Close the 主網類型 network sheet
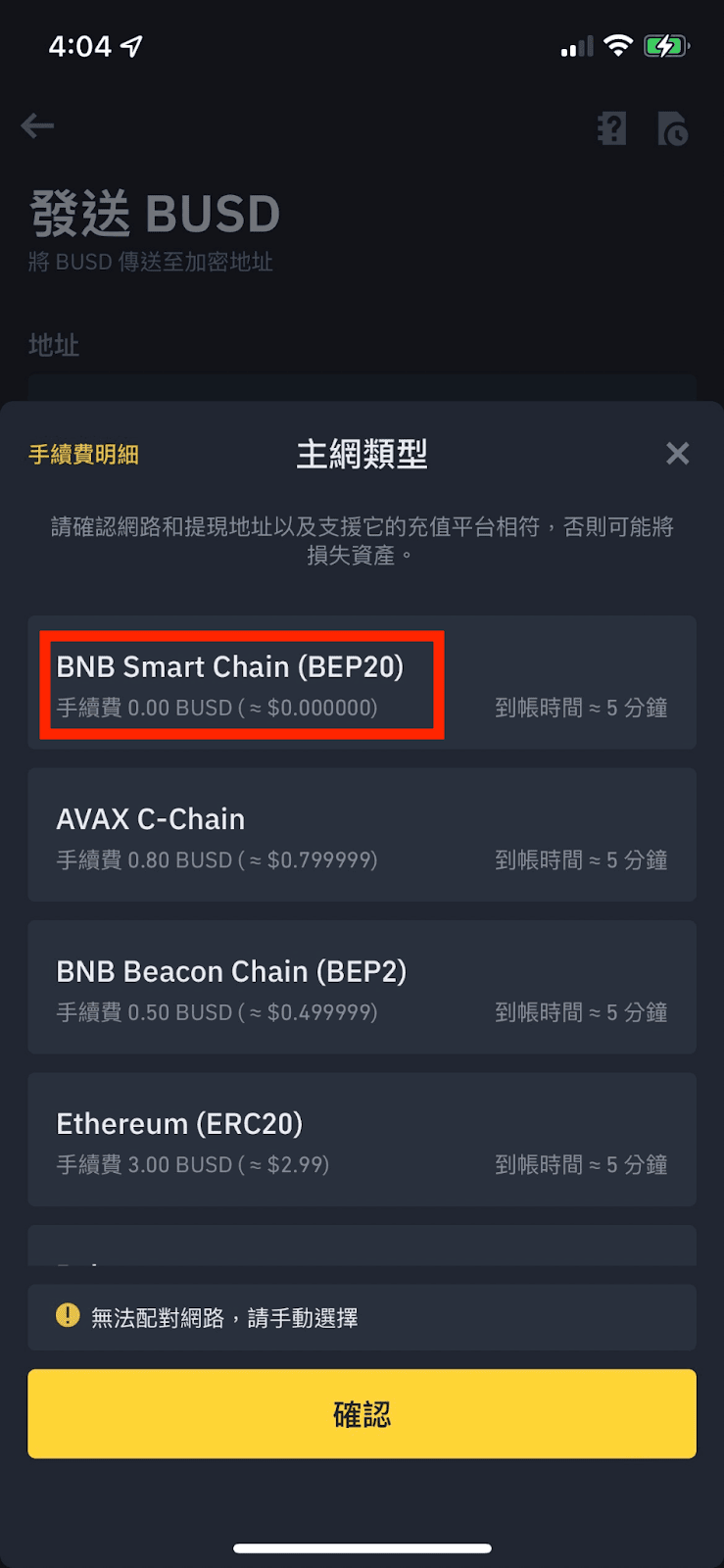The width and height of the screenshot is (724, 1568). [677, 454]
